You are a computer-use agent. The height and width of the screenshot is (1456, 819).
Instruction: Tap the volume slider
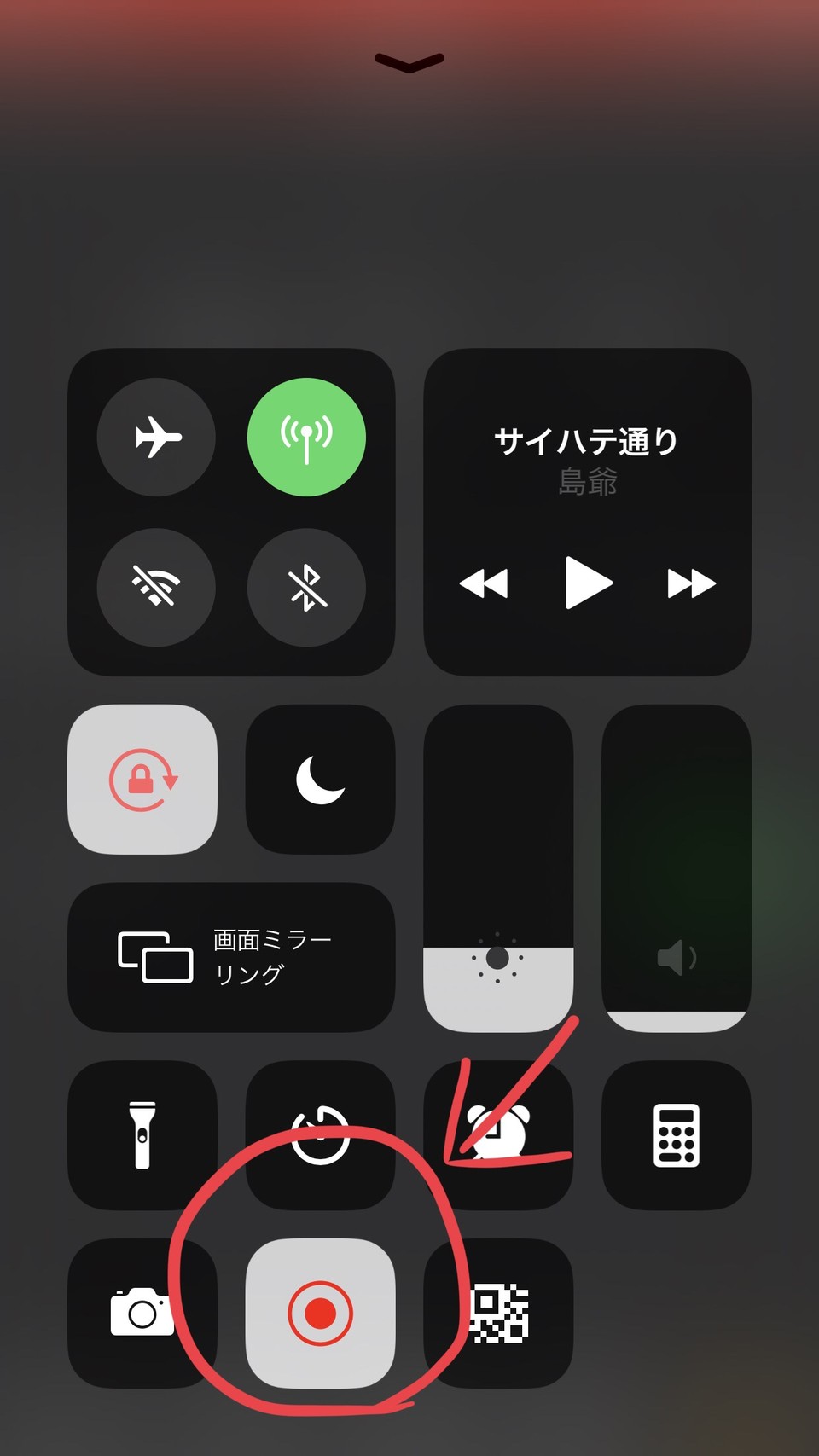pos(676,867)
